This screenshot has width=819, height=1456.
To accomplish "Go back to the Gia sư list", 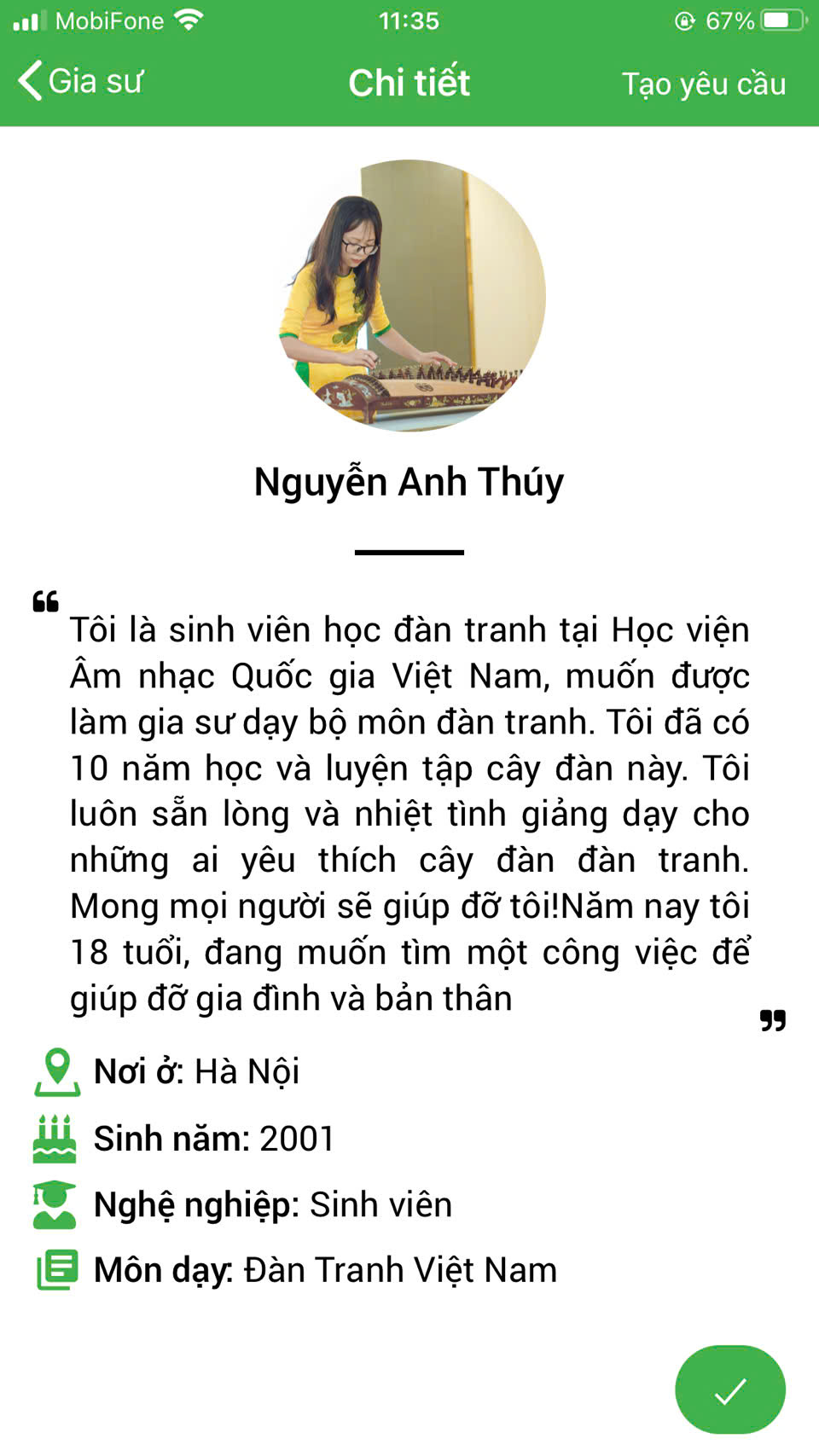I will tap(80, 82).
